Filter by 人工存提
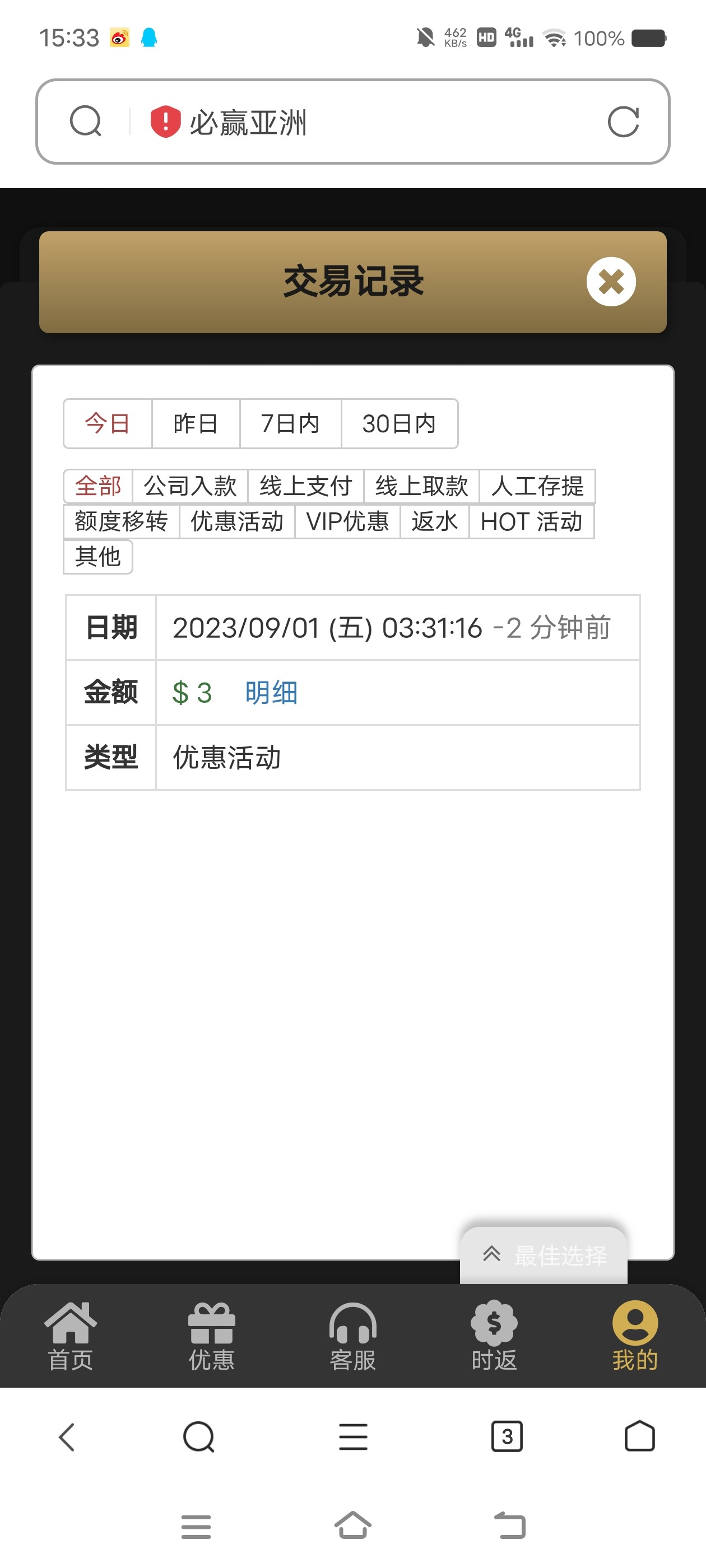The height and width of the screenshot is (1568, 706). [x=537, y=486]
